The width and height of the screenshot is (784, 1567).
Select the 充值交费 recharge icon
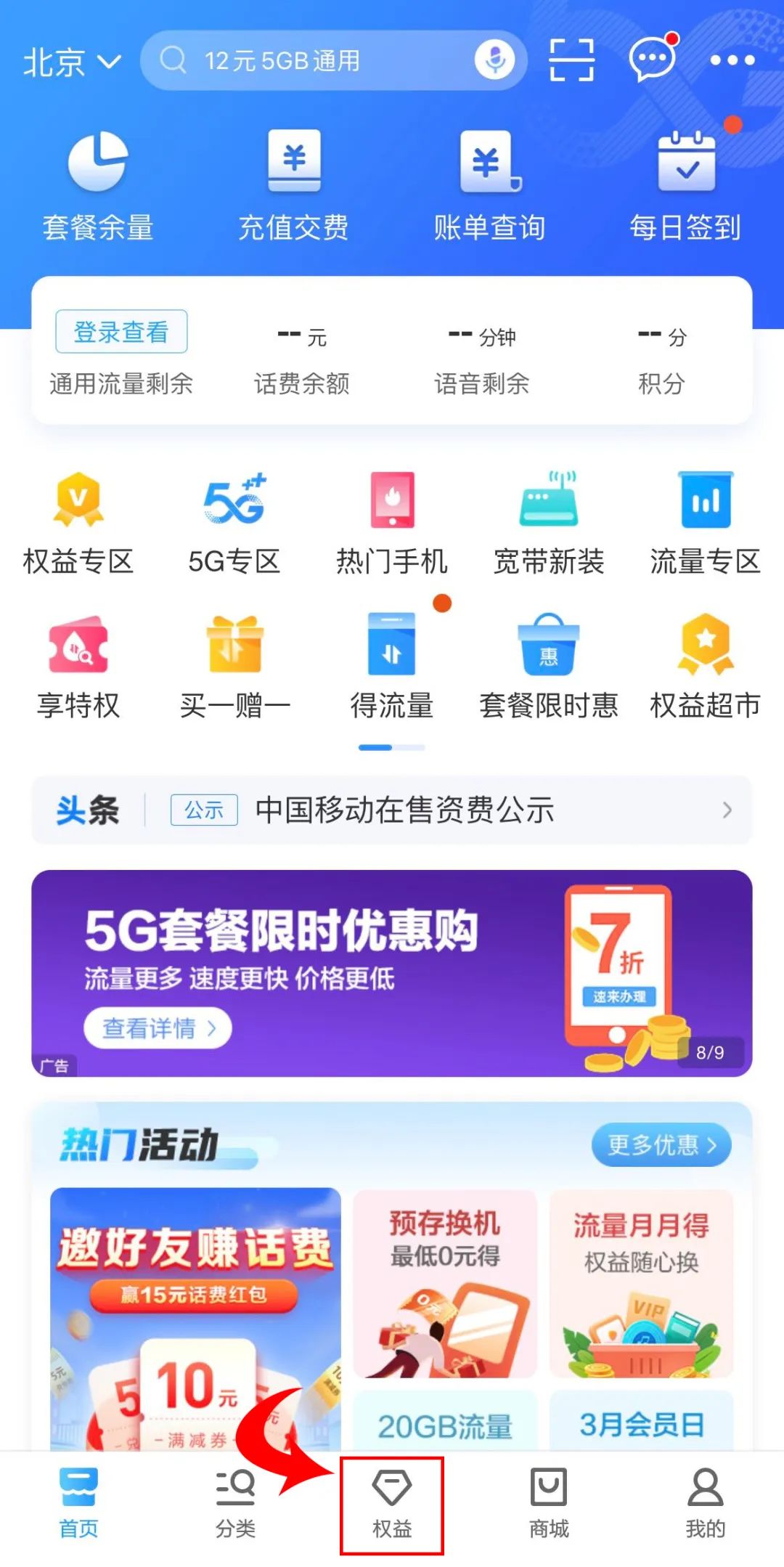pyautogui.click(x=294, y=182)
